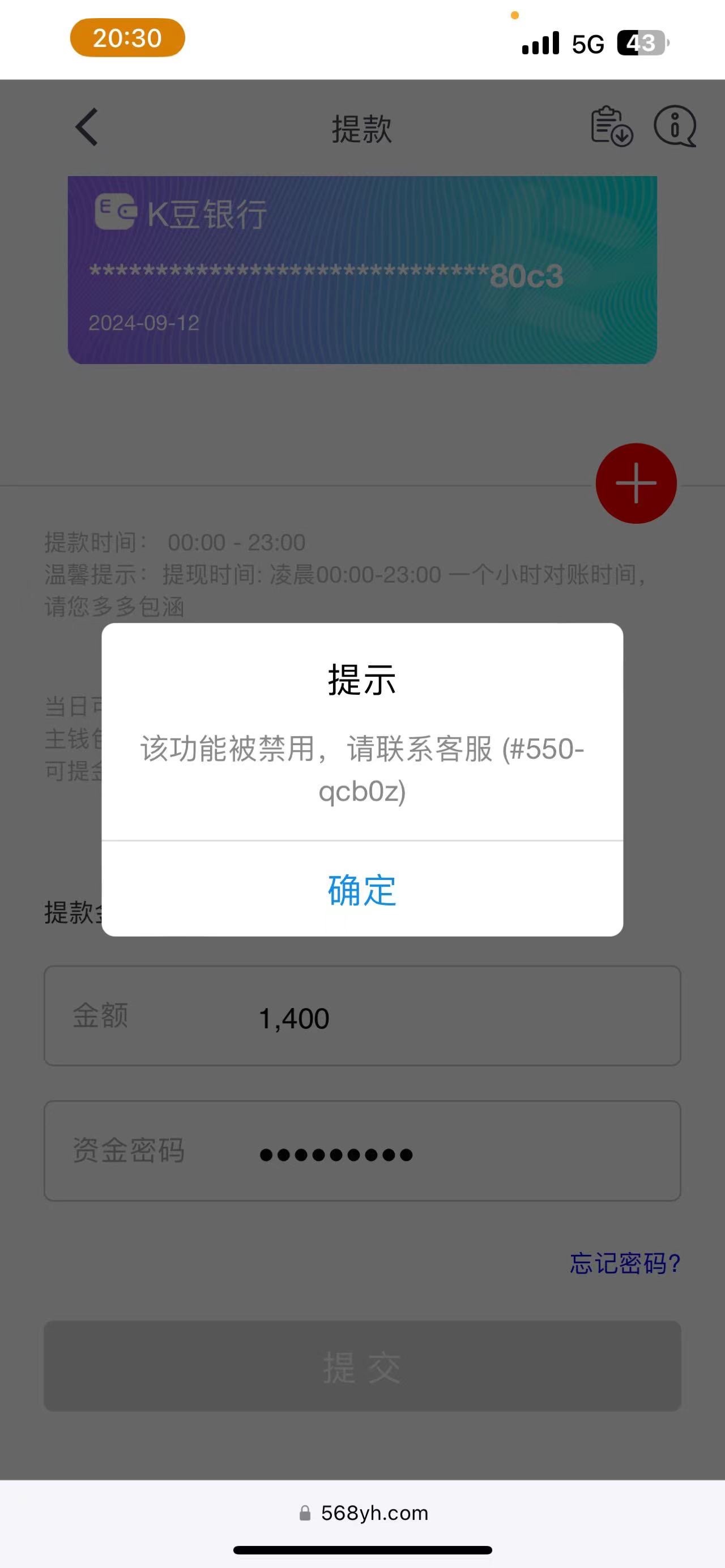Add a new card with red plus button
Image resolution: width=725 pixels, height=1568 pixels.
tap(636, 483)
